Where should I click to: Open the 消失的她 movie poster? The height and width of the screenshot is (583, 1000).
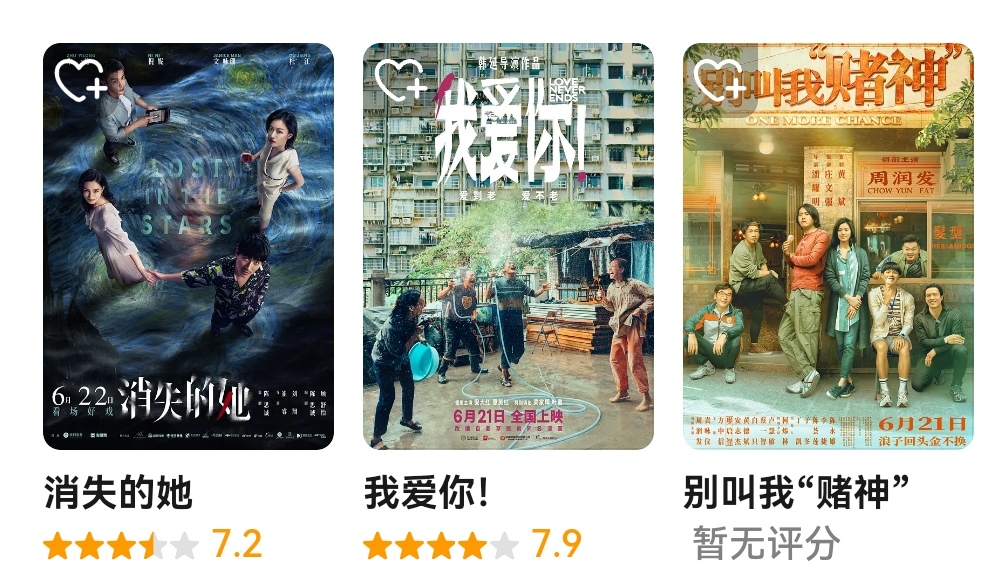pos(188,260)
